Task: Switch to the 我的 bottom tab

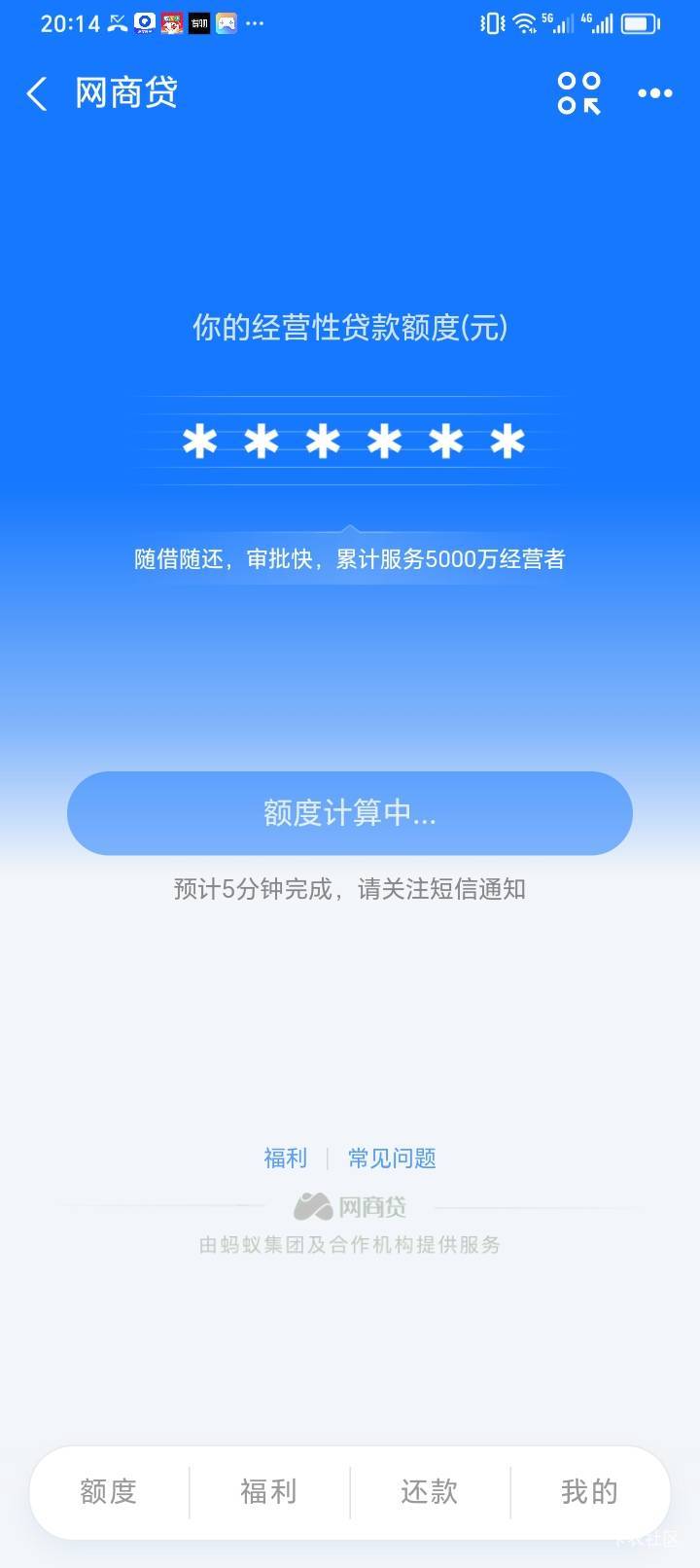Action: click(x=589, y=1491)
